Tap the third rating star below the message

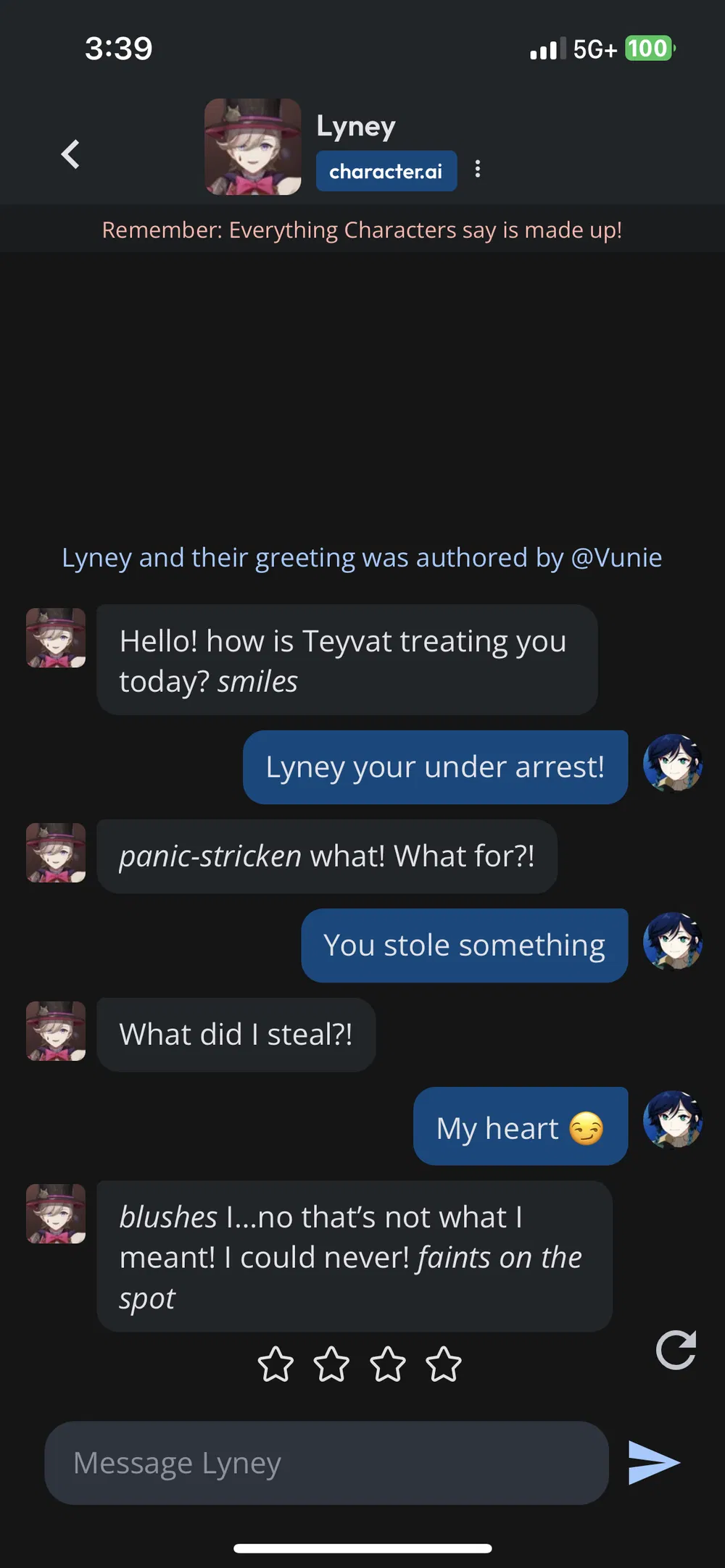(x=388, y=1364)
